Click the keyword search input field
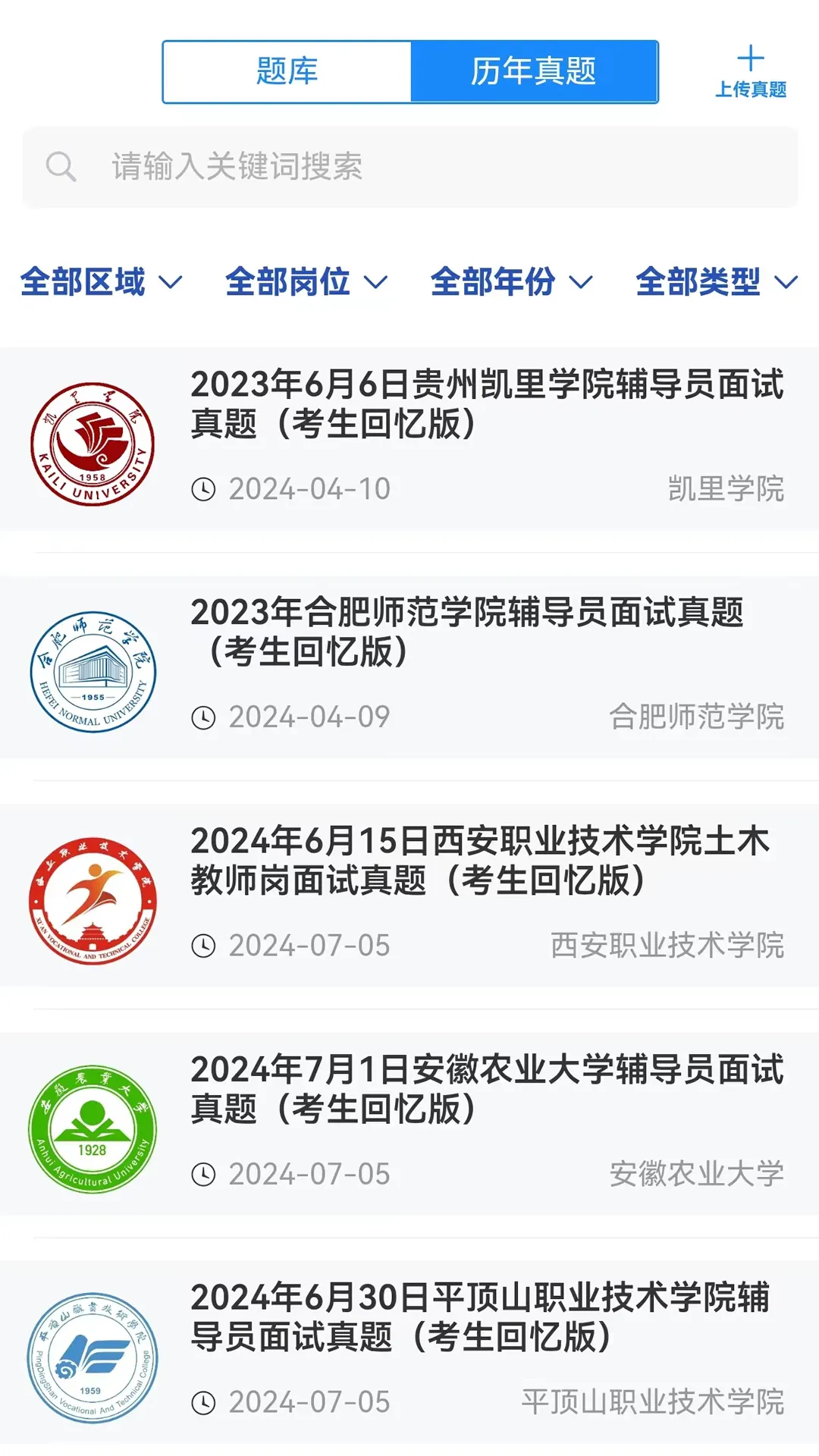This screenshot has width=819, height=1456. [303, 167]
